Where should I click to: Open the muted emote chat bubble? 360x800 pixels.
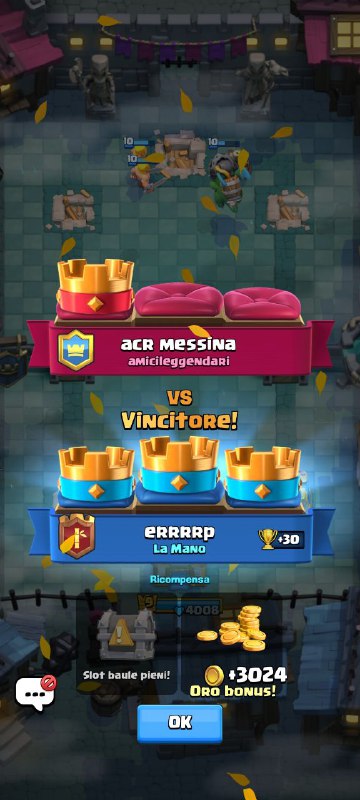pos(35,693)
